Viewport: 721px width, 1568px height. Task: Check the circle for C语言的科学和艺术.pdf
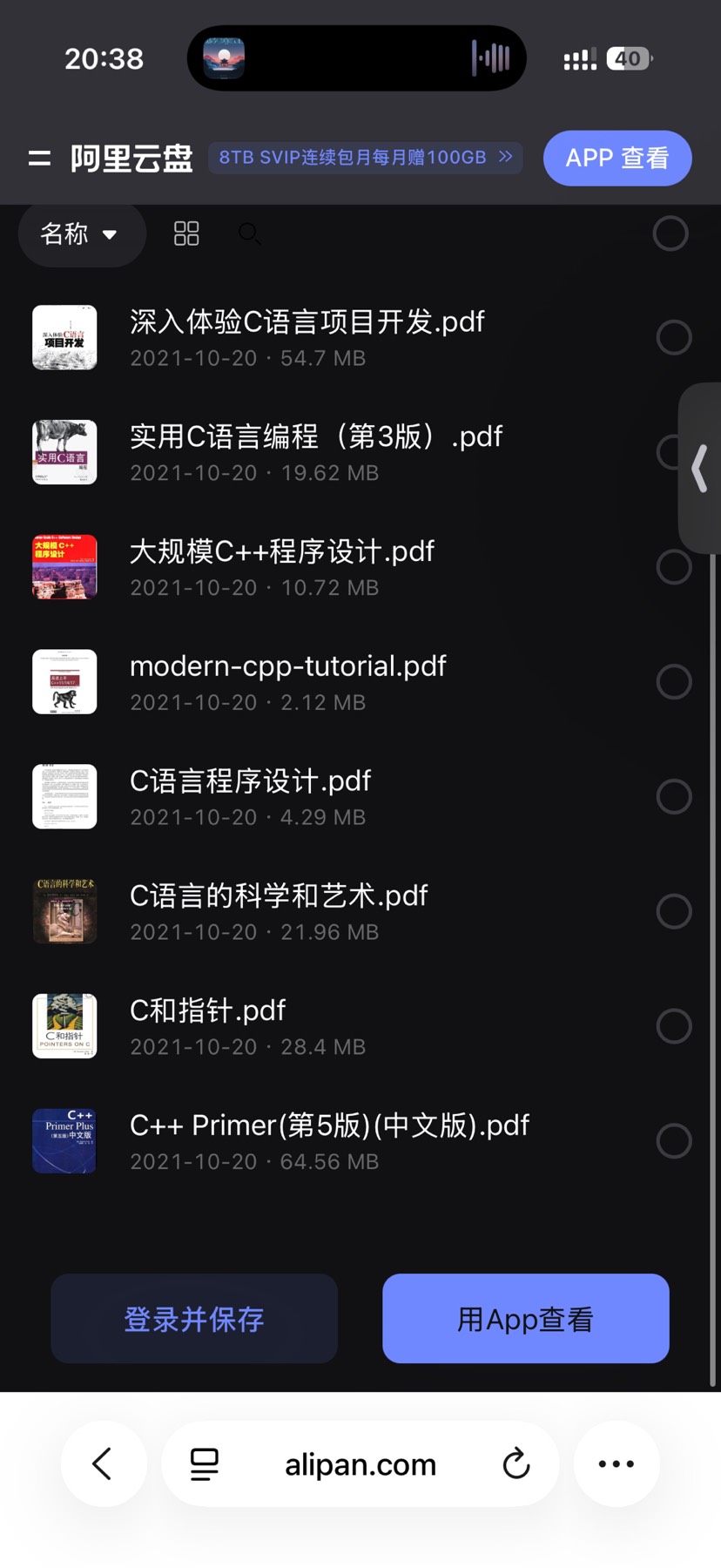click(x=674, y=911)
